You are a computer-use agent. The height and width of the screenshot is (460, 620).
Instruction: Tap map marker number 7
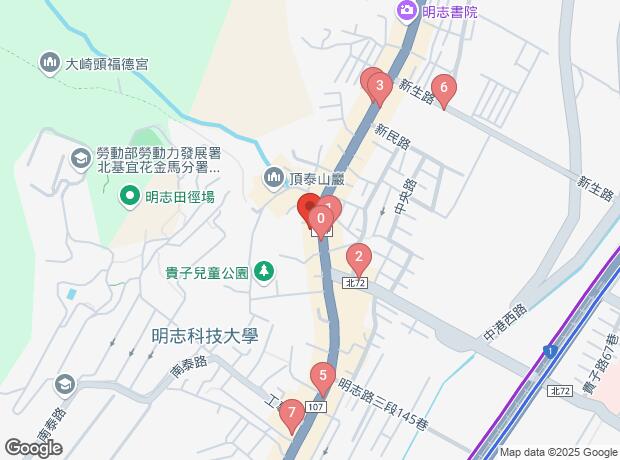291,411
